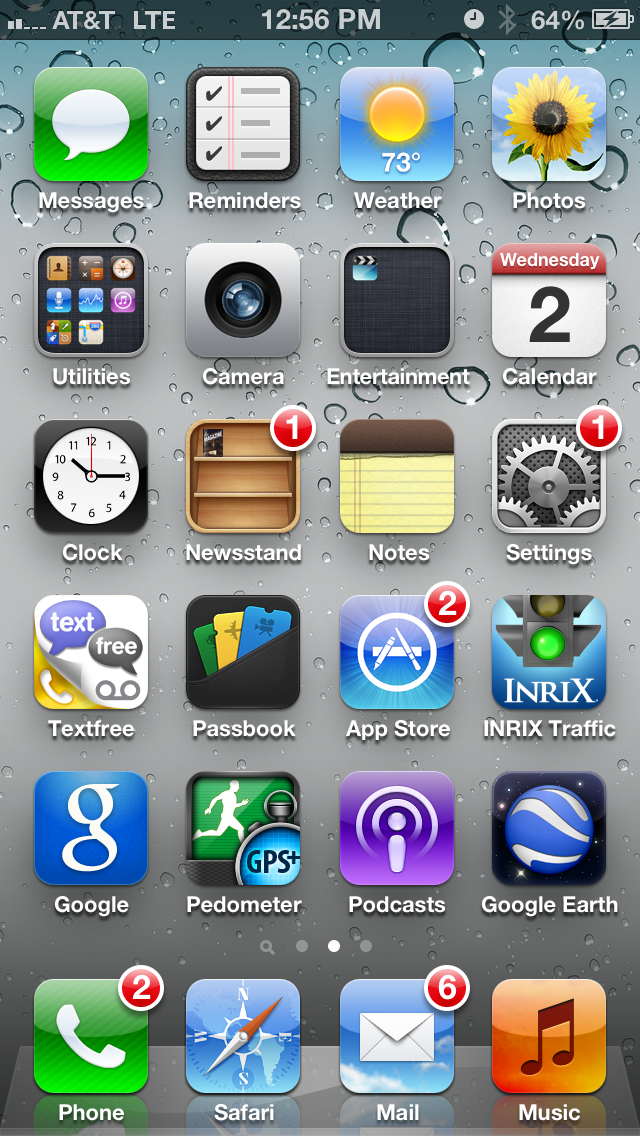Open Calendar showing Wednesday 2
640x1136 pixels.
pos(549,300)
